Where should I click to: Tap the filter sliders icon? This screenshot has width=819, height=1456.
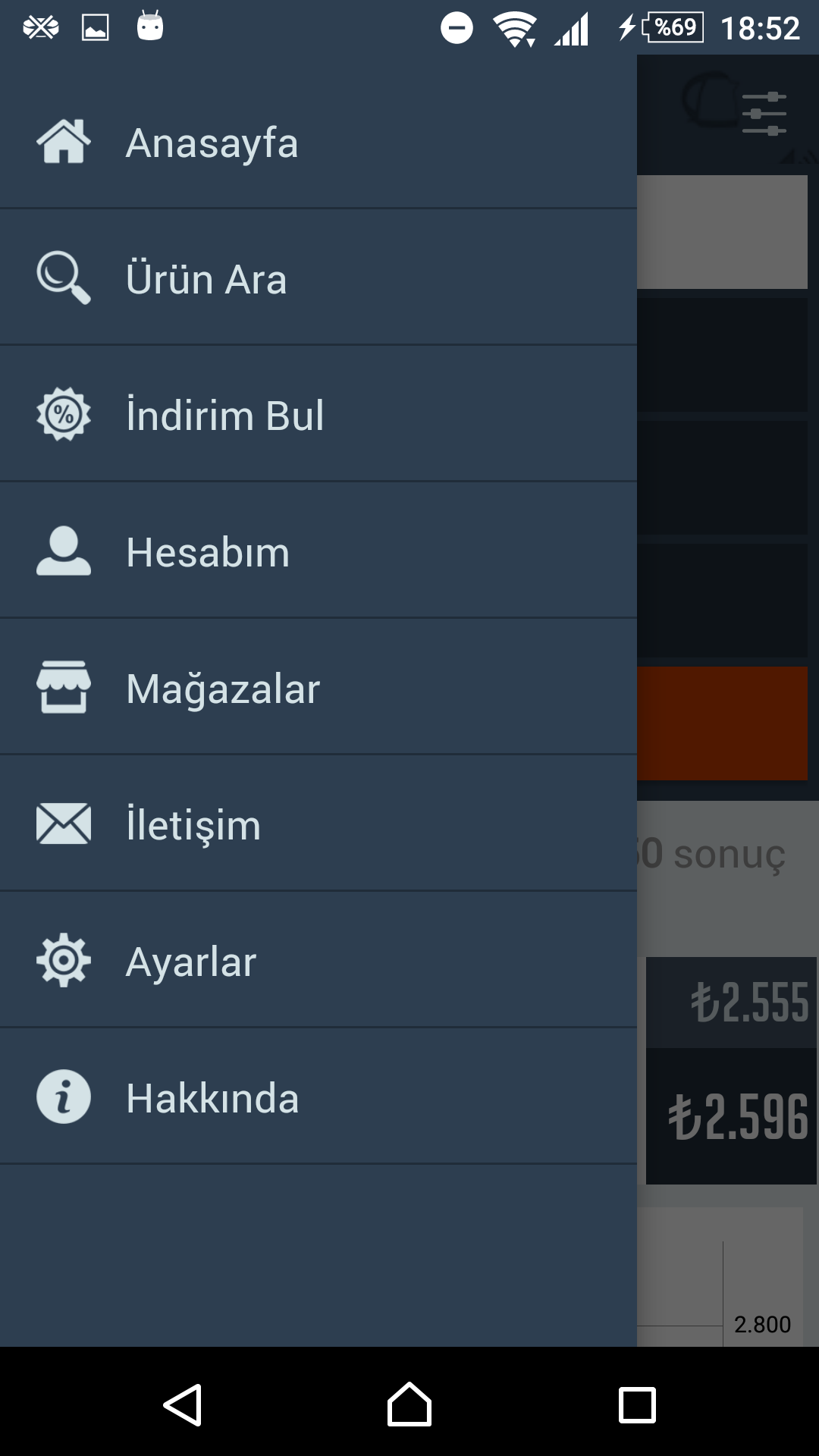[764, 114]
